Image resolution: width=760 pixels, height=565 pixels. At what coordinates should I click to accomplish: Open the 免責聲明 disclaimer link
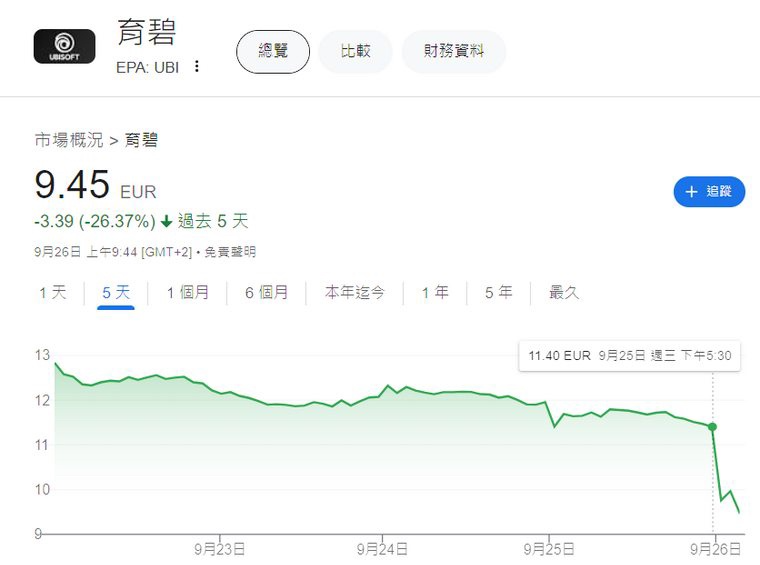click(231, 252)
